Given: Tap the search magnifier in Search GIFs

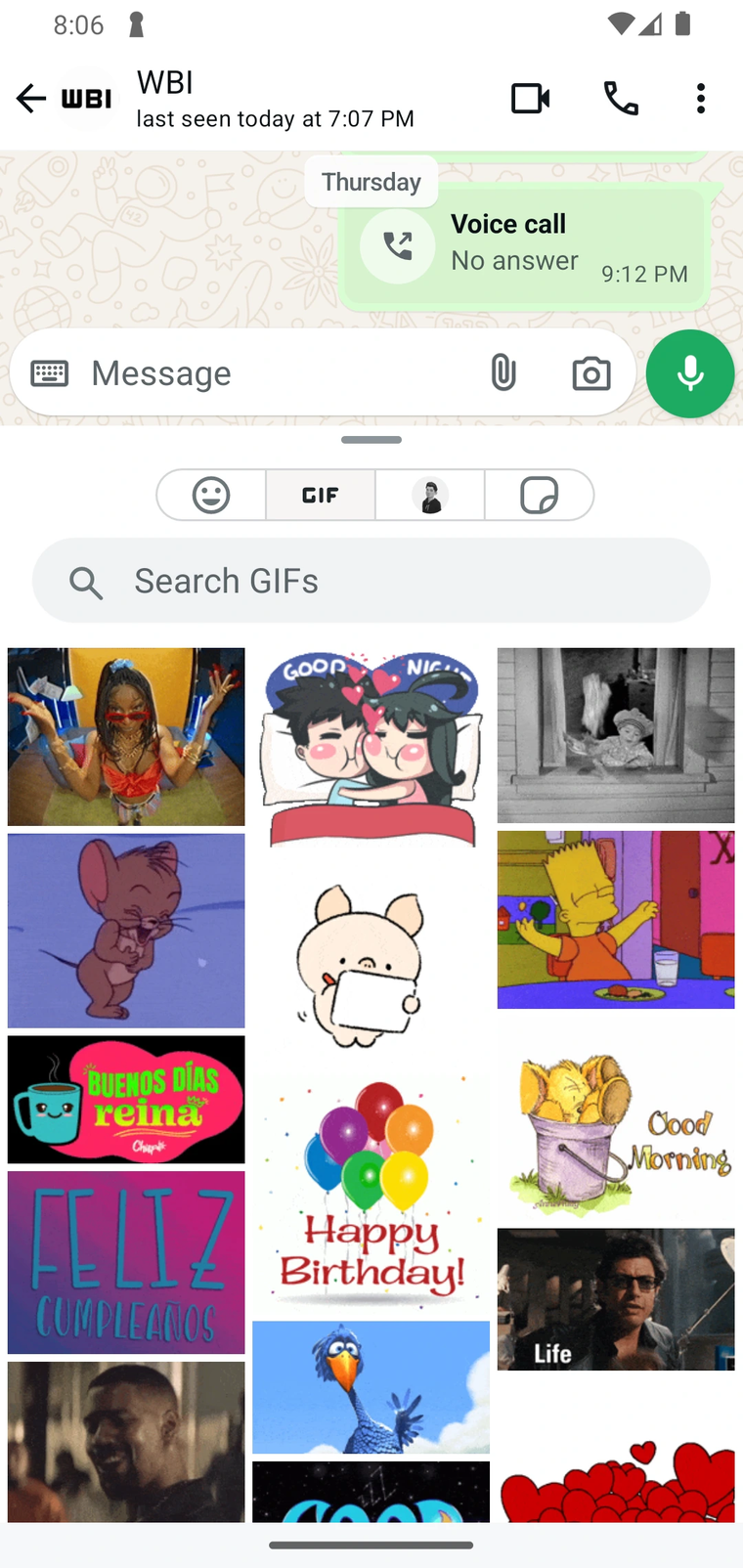Looking at the screenshot, I should (86, 581).
